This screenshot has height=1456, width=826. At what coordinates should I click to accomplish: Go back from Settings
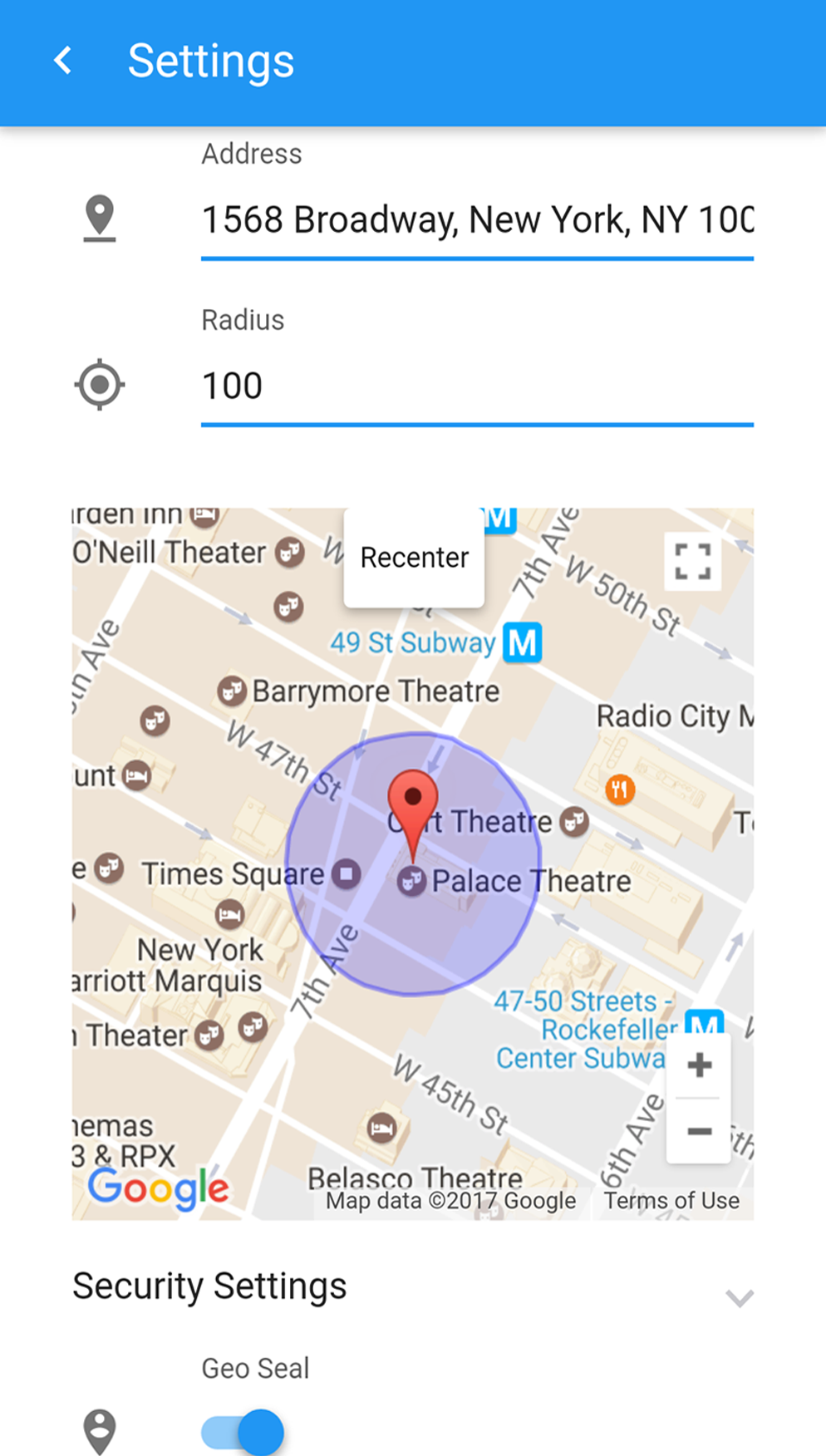[63, 61]
